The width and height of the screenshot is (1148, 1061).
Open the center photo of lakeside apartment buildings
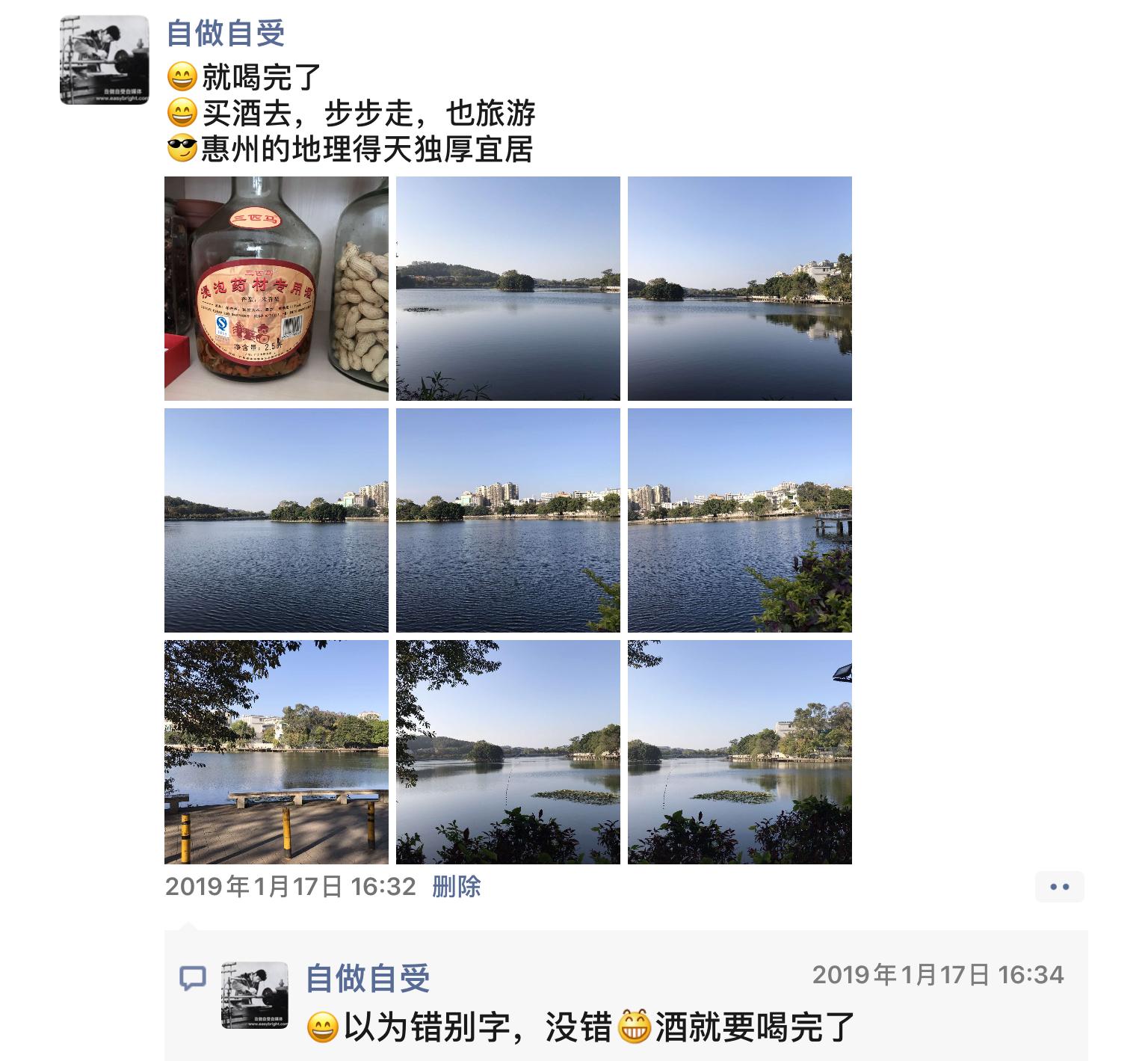pos(507,520)
